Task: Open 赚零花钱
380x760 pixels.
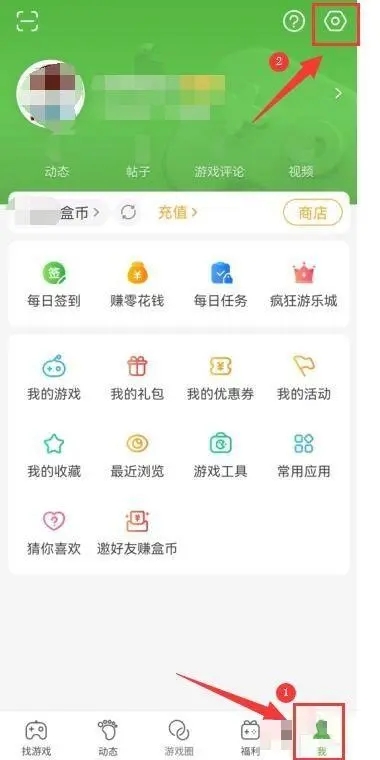Action: point(137,285)
